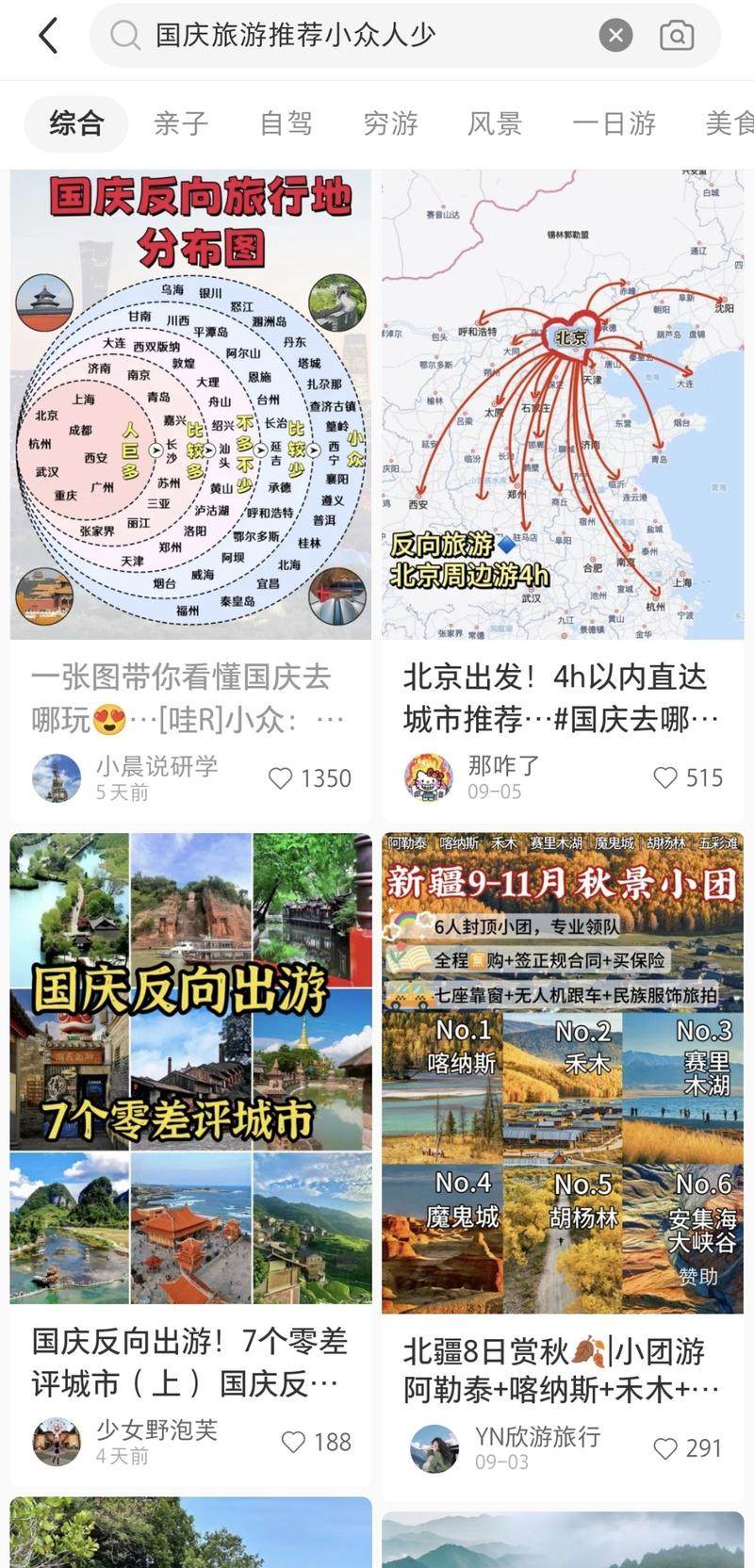Open camera image search

click(x=677, y=36)
